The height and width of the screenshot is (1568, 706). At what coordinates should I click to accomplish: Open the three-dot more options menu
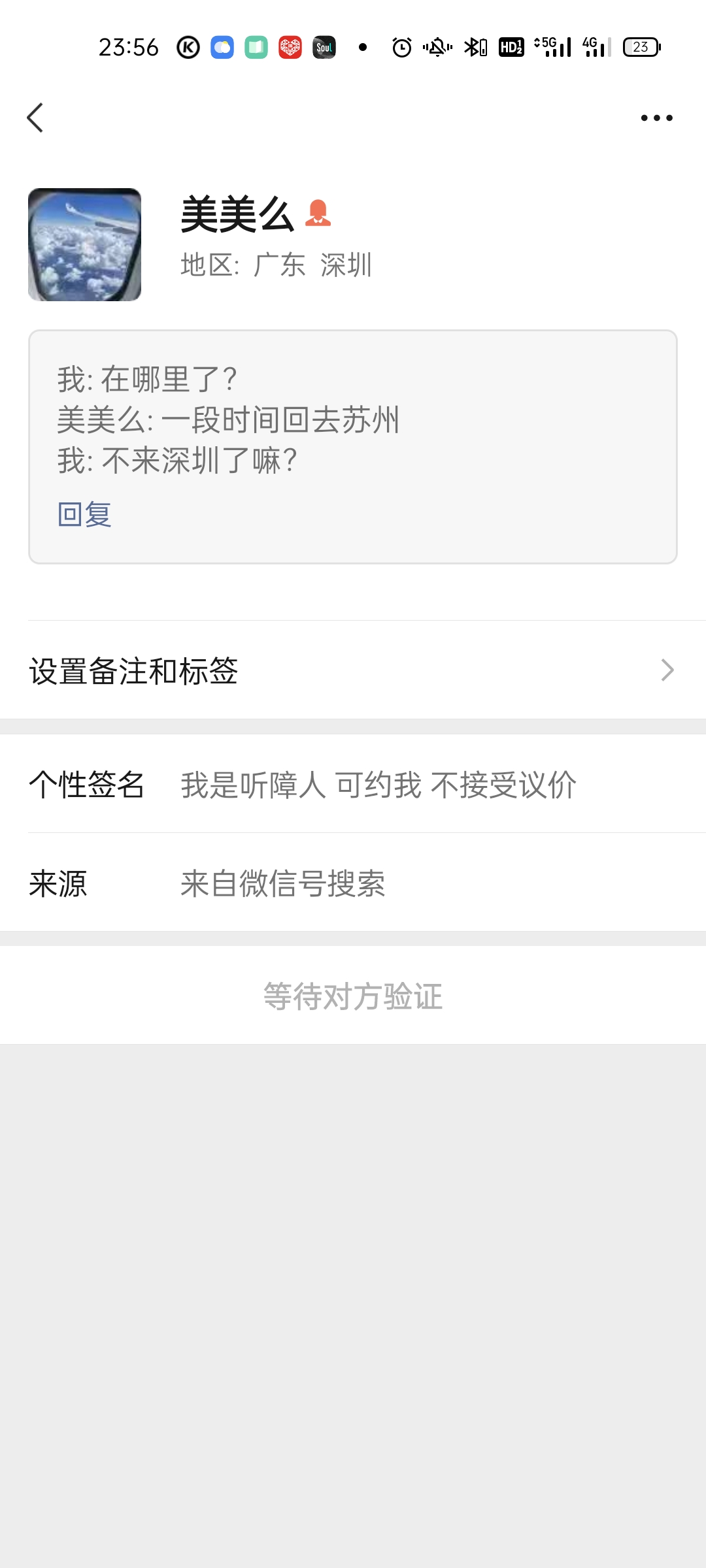[x=656, y=118]
